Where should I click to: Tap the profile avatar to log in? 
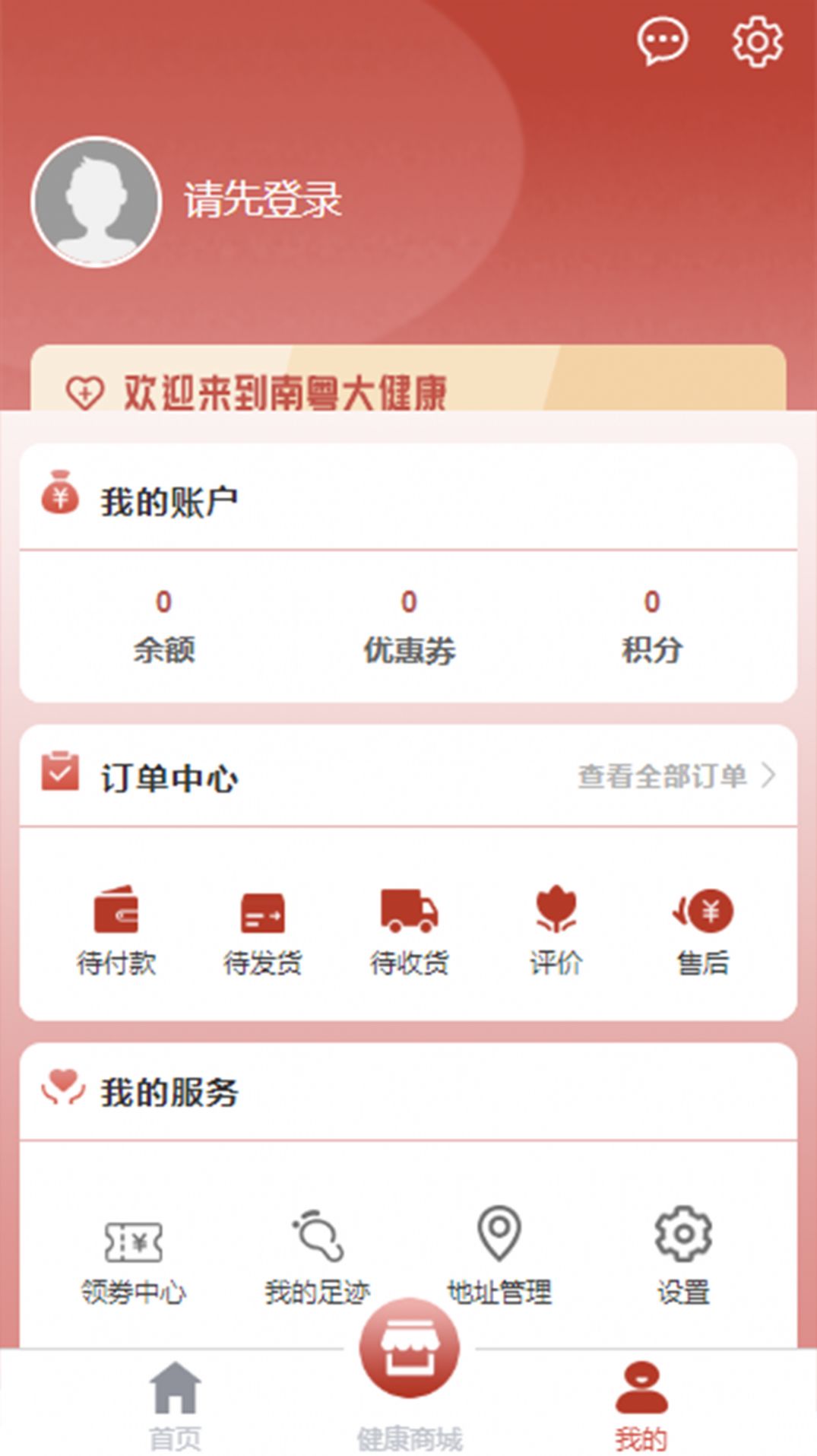(96, 201)
